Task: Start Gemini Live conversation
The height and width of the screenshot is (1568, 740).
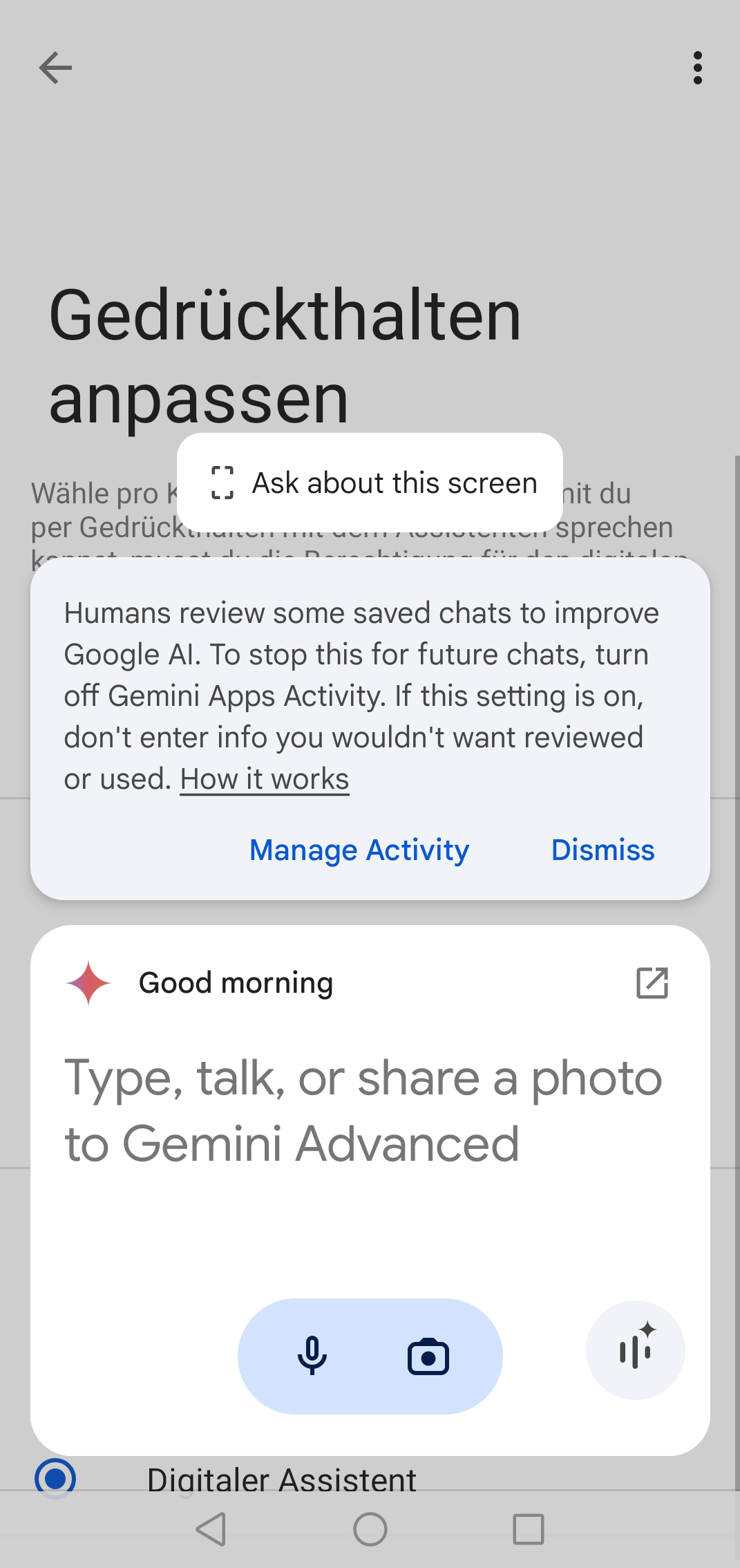Action: [x=635, y=1350]
